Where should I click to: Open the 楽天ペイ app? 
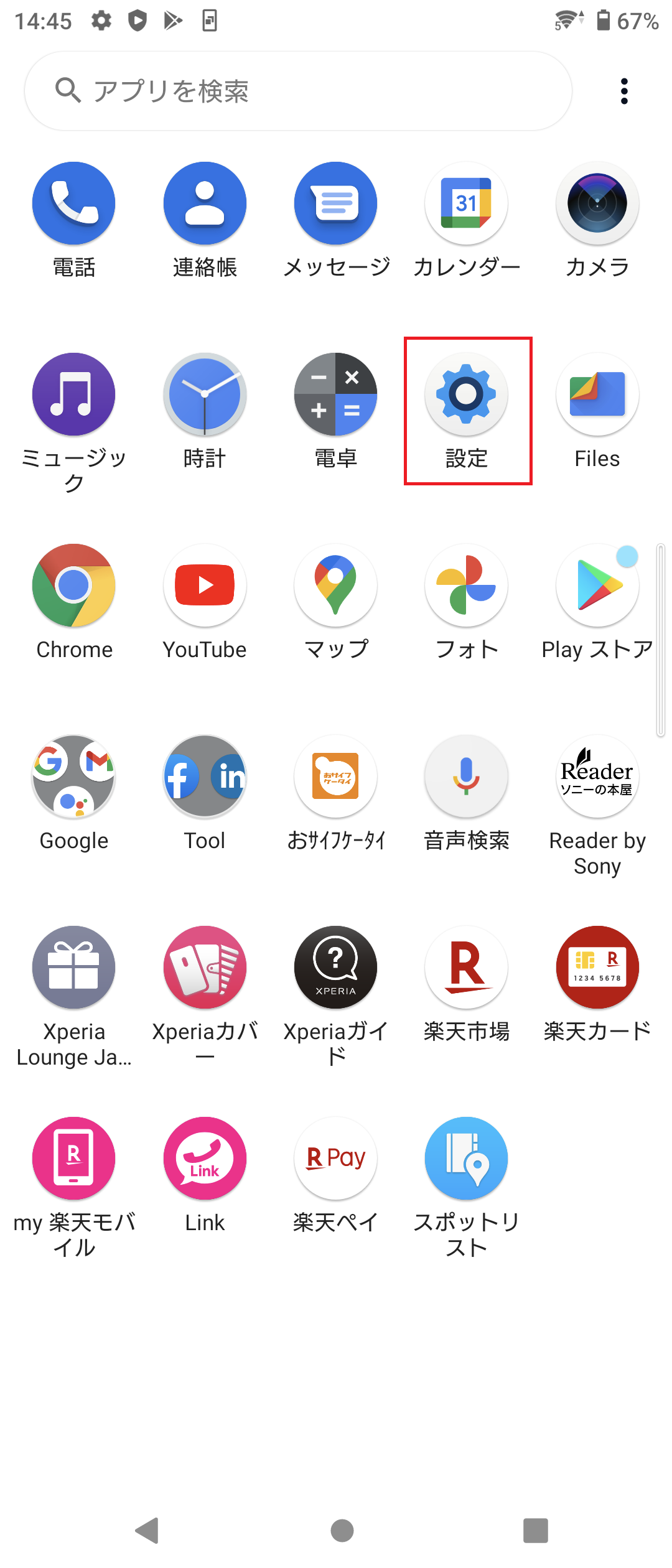(335, 1159)
